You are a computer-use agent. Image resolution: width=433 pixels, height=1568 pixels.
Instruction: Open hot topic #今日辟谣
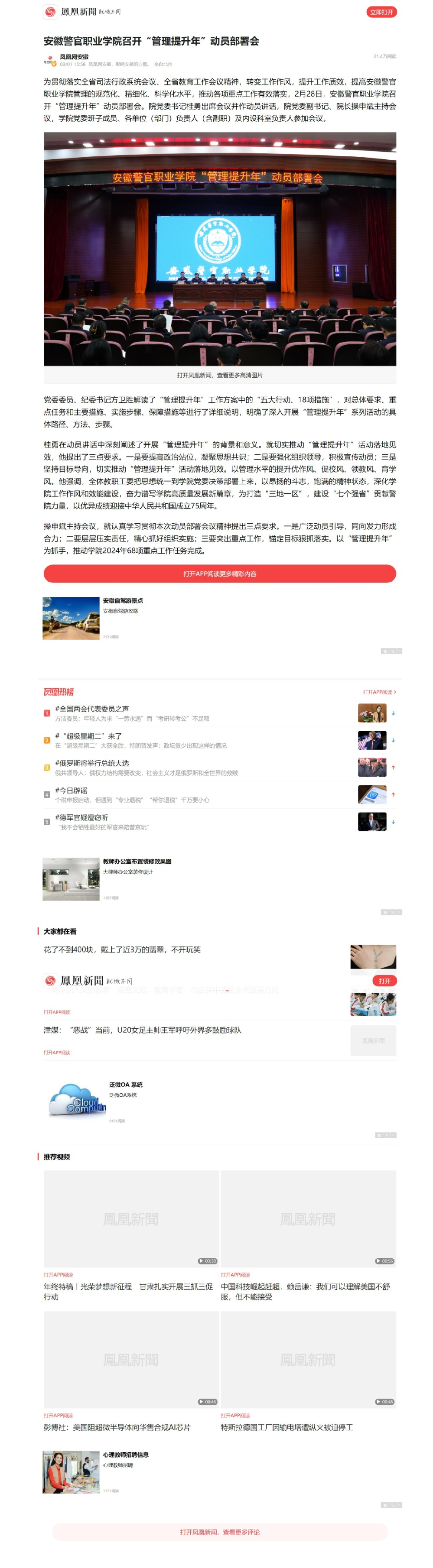point(71,790)
